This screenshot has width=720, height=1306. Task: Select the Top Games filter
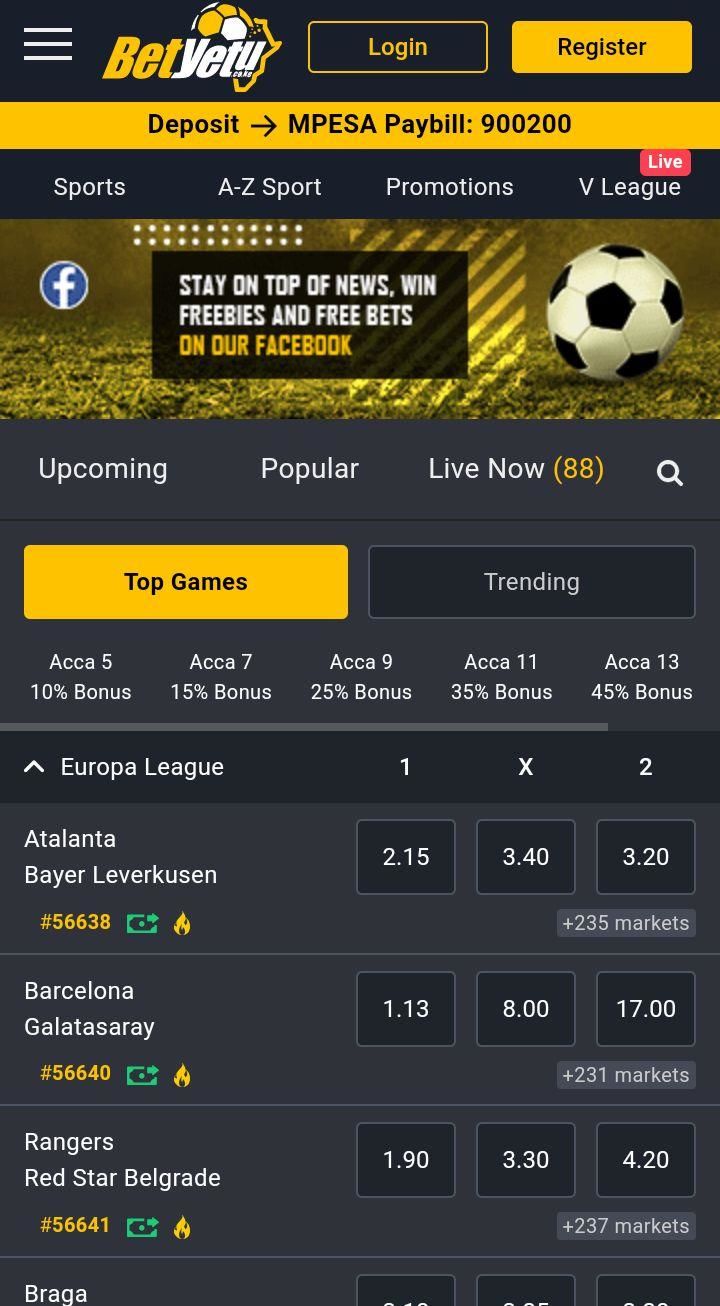pos(186,582)
